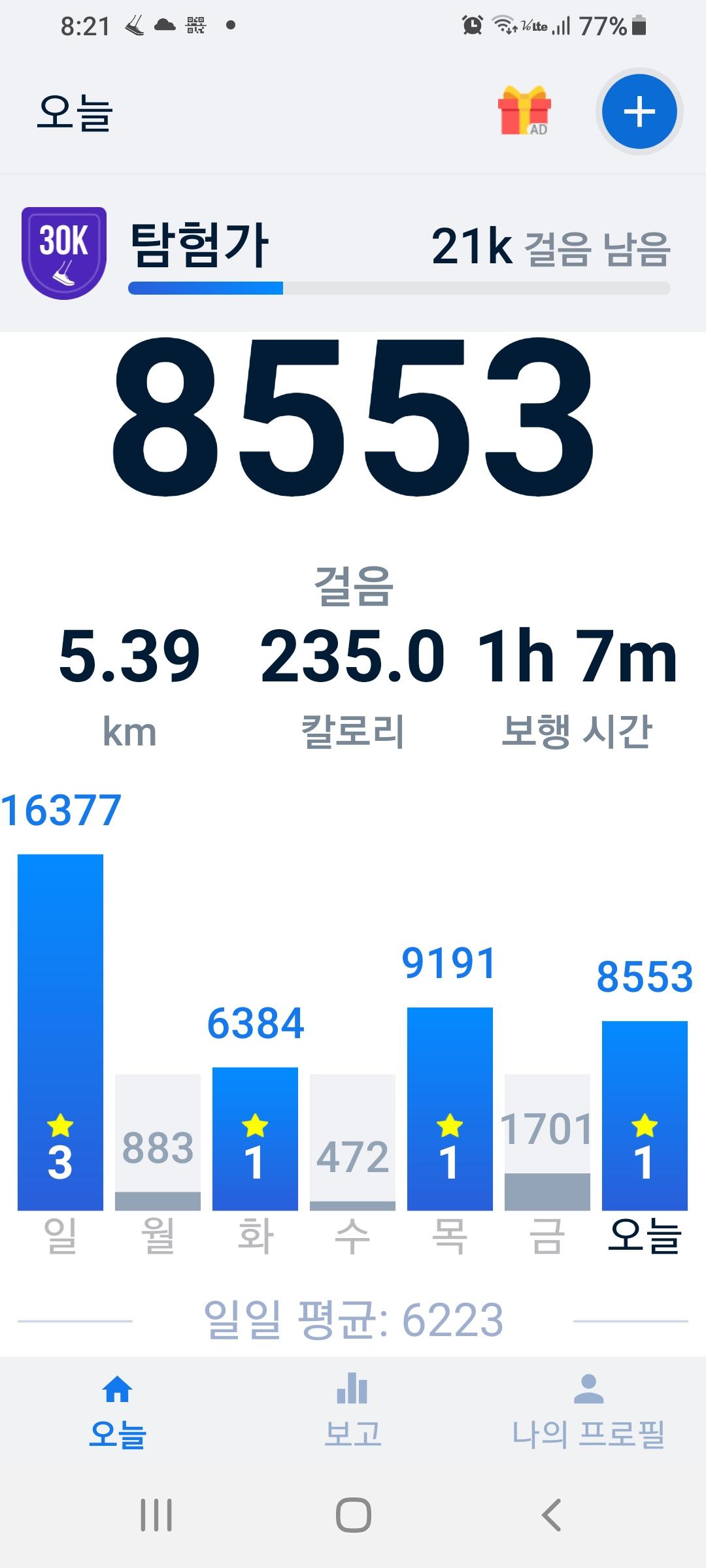Select the 화 bar showing 6384 steps
The width and height of the screenshot is (706, 1568).
click(x=255, y=1138)
